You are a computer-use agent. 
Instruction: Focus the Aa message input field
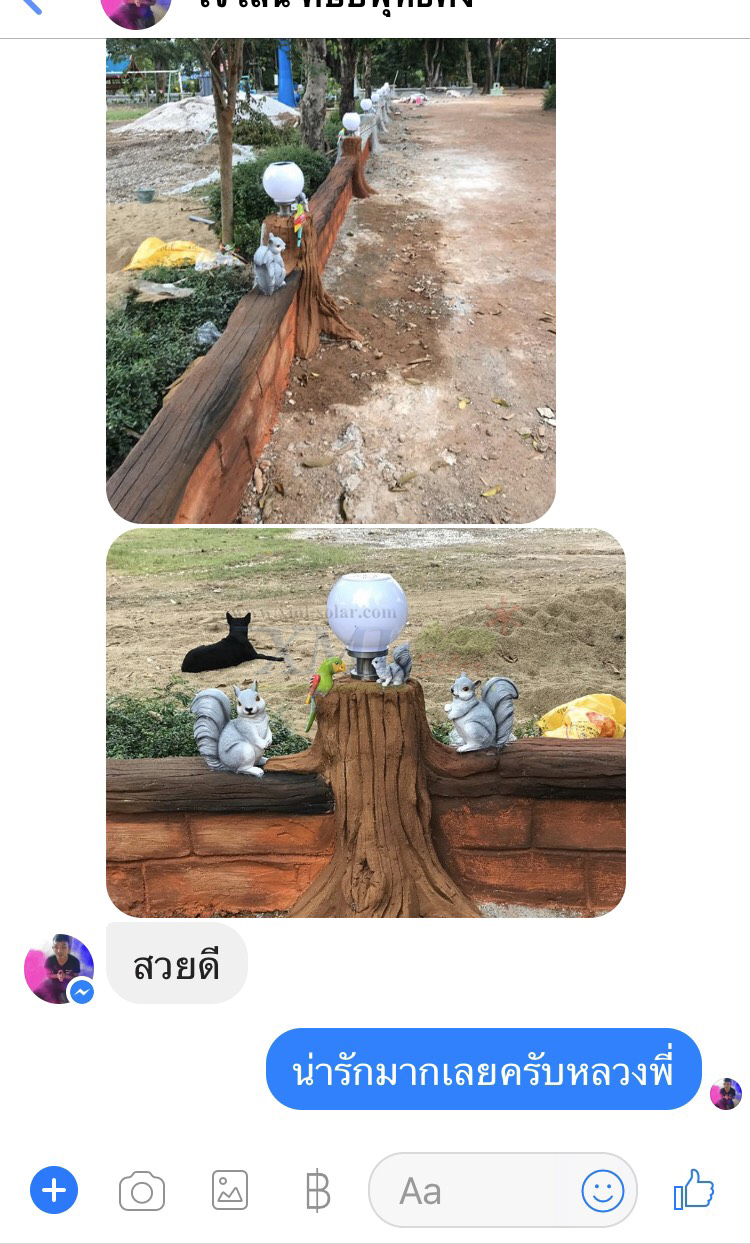(x=470, y=1191)
